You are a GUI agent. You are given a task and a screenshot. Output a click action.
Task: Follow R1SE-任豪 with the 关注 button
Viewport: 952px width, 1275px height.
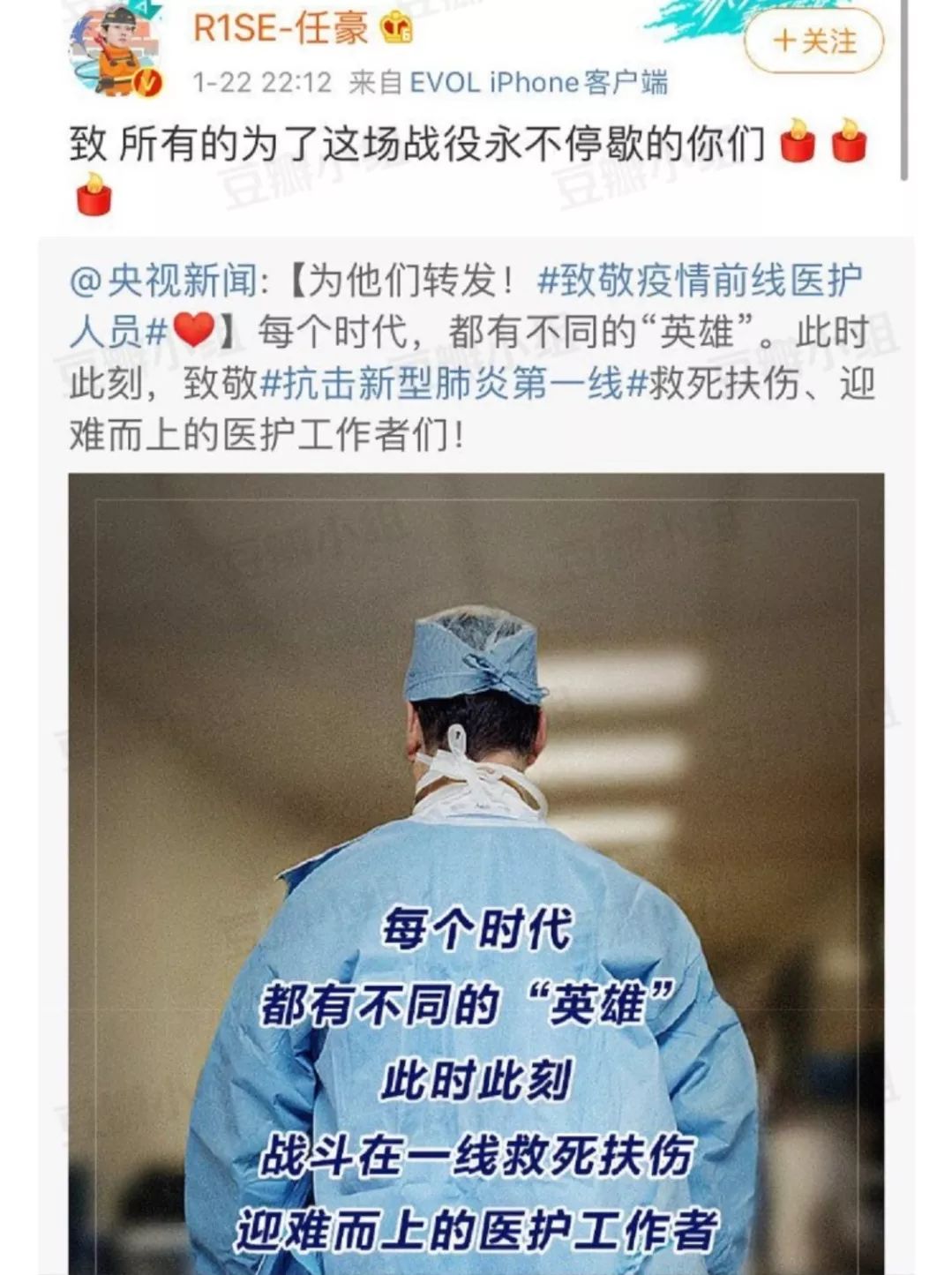(813, 41)
